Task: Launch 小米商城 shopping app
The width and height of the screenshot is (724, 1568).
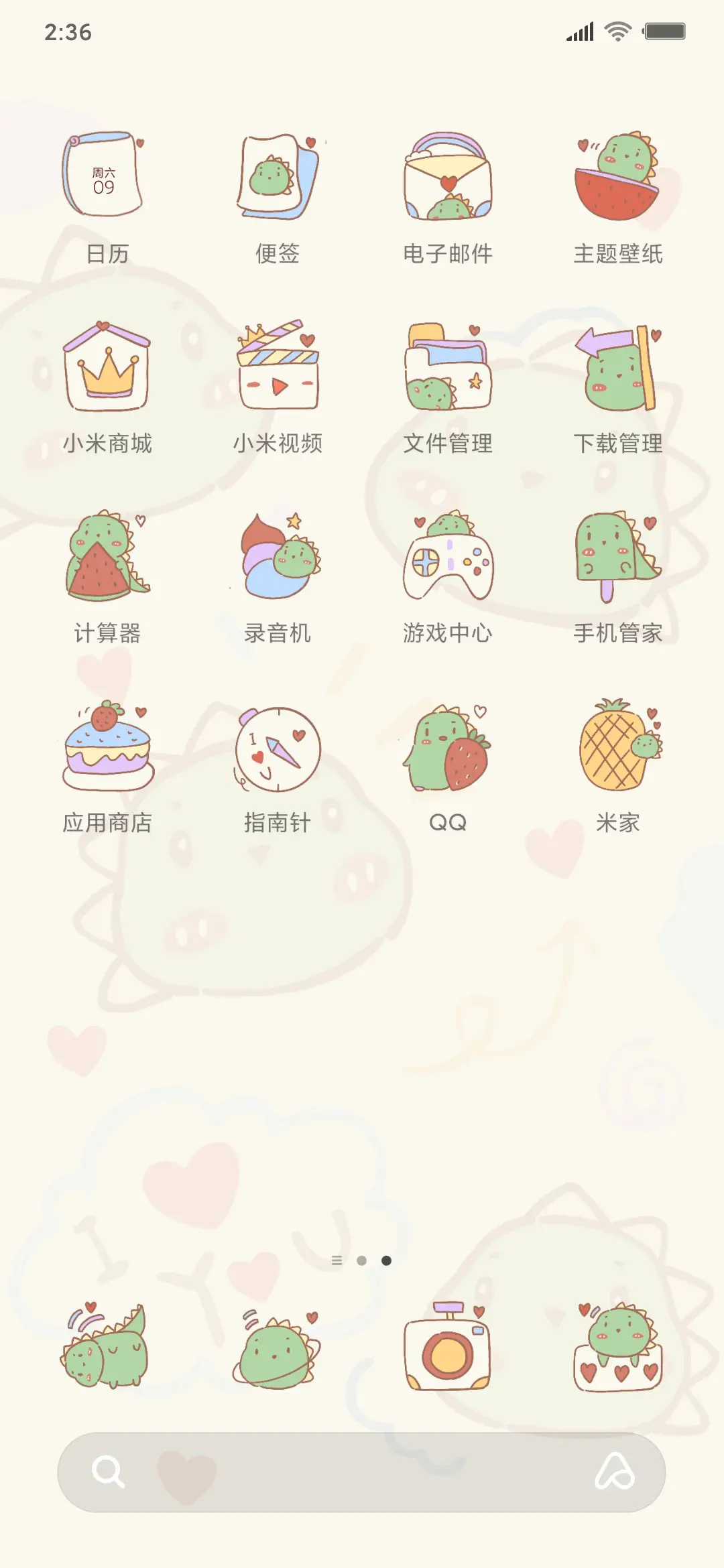Action: [x=107, y=369]
